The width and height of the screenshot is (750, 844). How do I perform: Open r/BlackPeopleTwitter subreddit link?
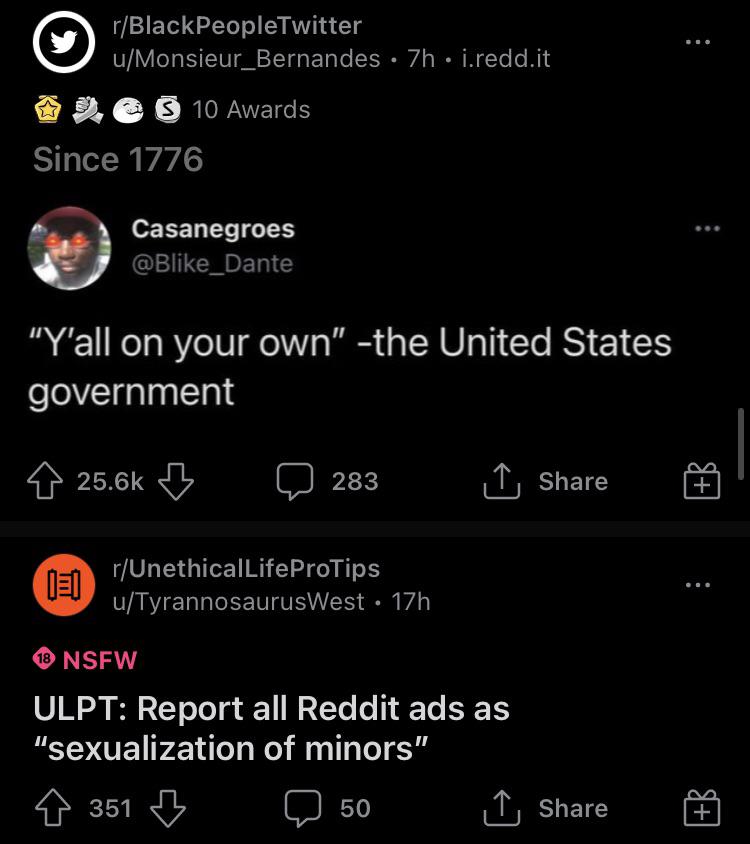pos(236,25)
